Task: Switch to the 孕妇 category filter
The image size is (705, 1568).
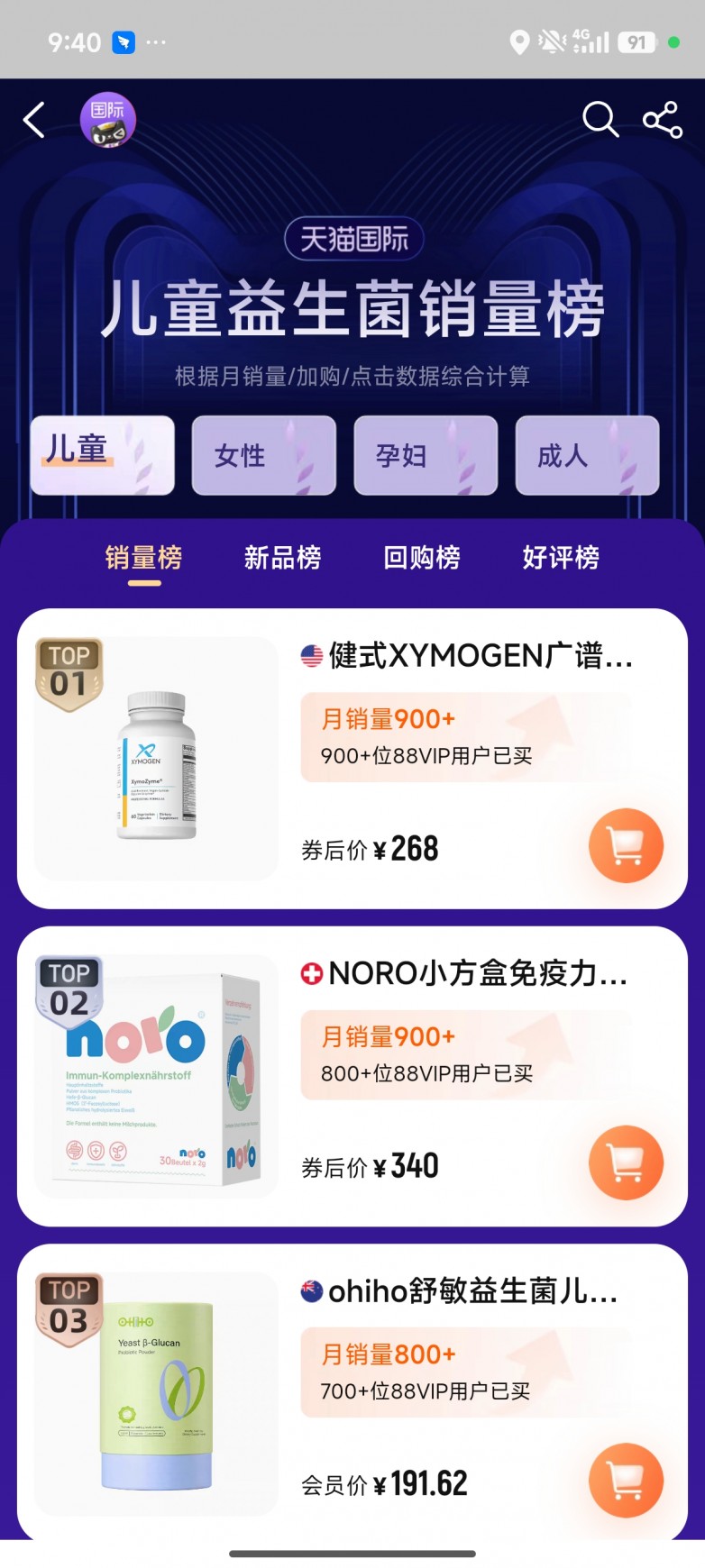Action: [x=426, y=456]
